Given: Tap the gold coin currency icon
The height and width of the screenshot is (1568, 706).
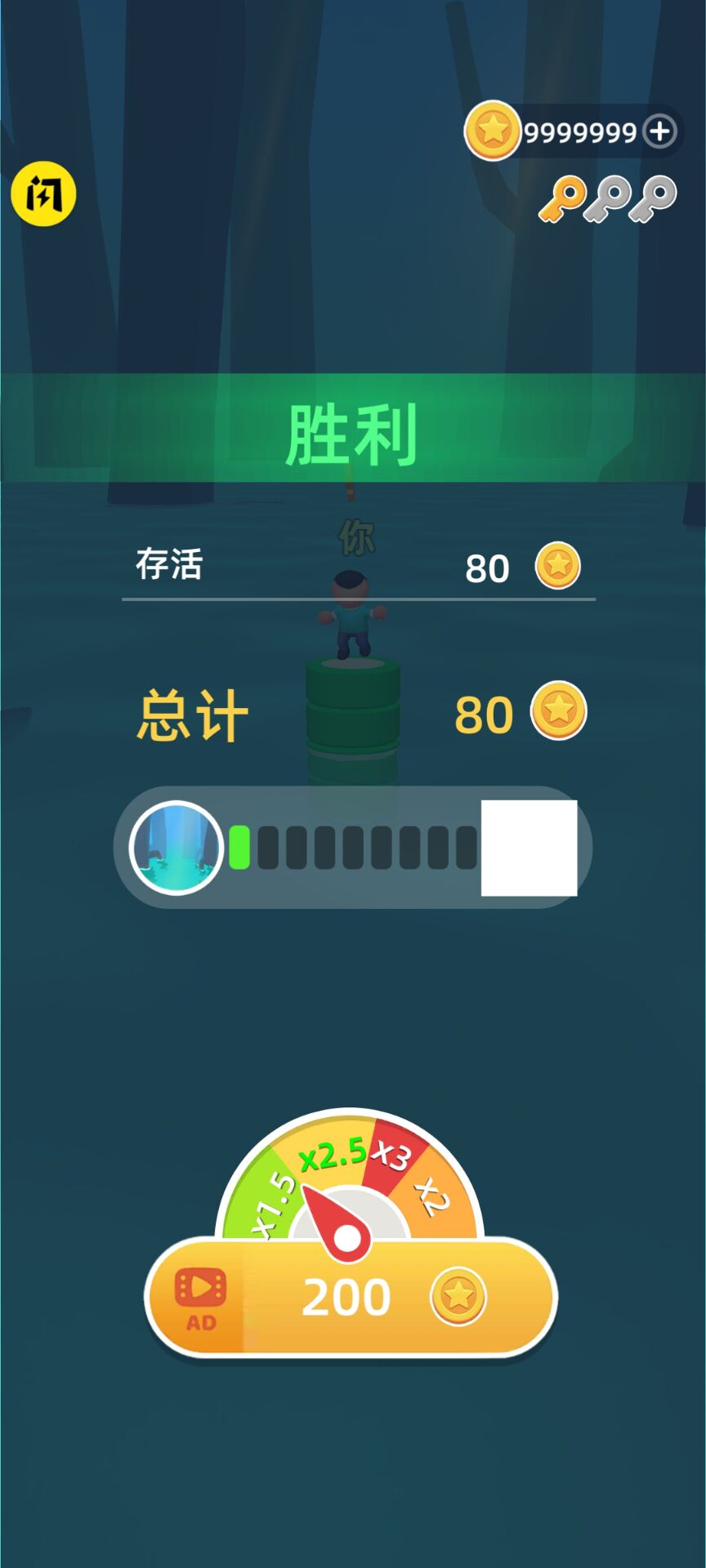Looking at the screenshot, I should pyautogui.click(x=491, y=129).
